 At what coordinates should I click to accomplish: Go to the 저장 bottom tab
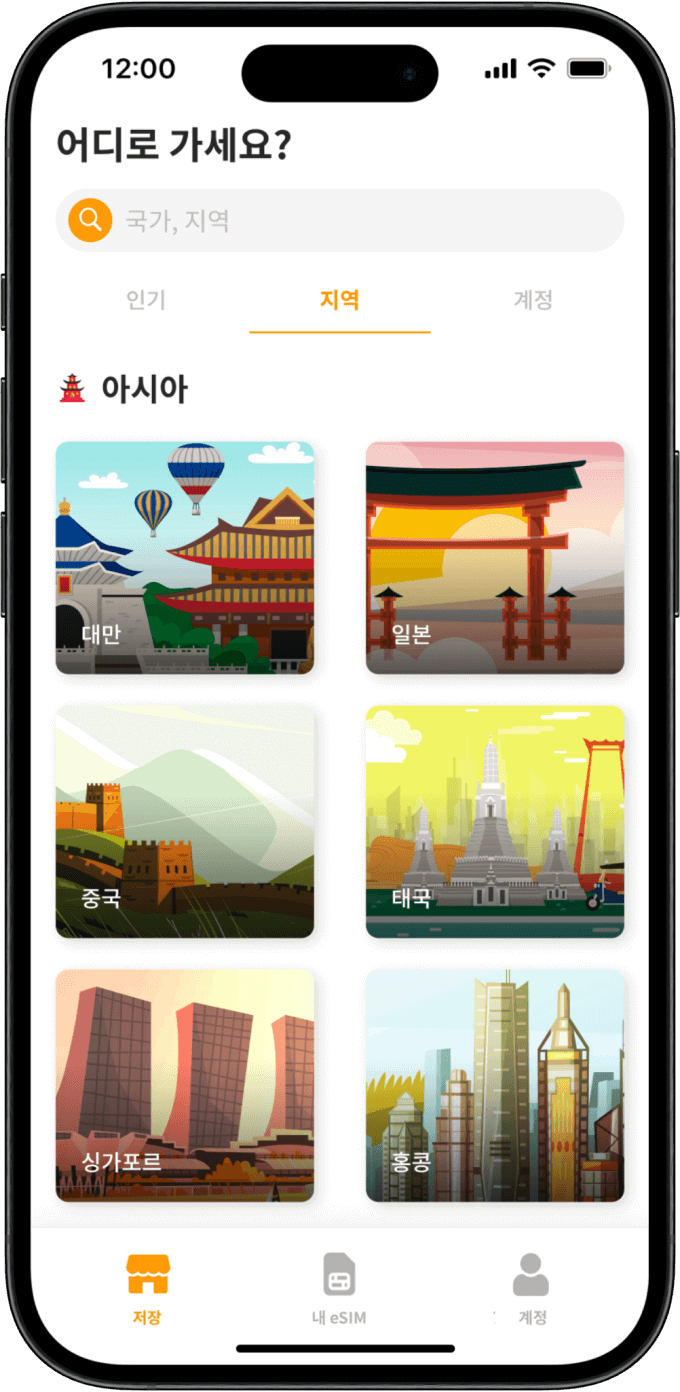coord(147,1288)
